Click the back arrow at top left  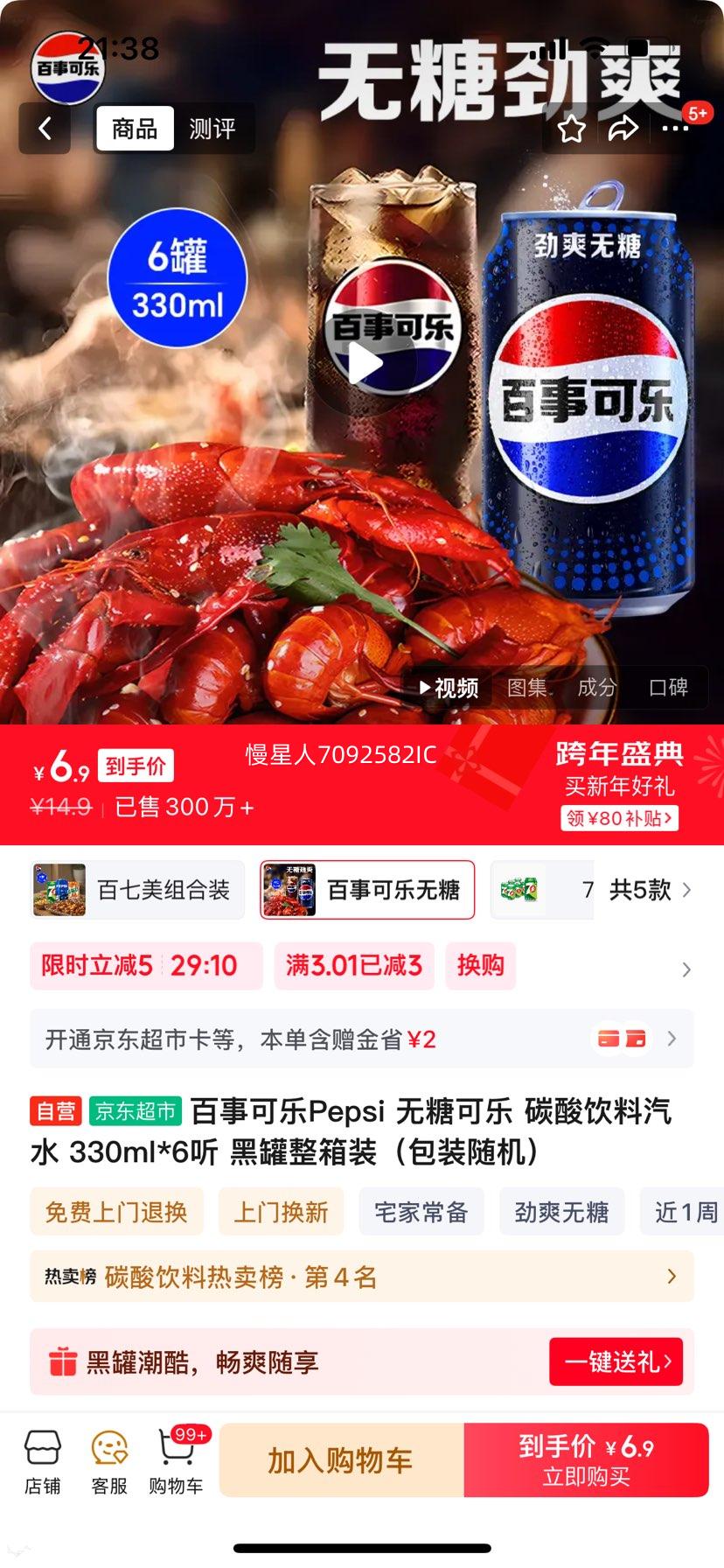coord(45,128)
